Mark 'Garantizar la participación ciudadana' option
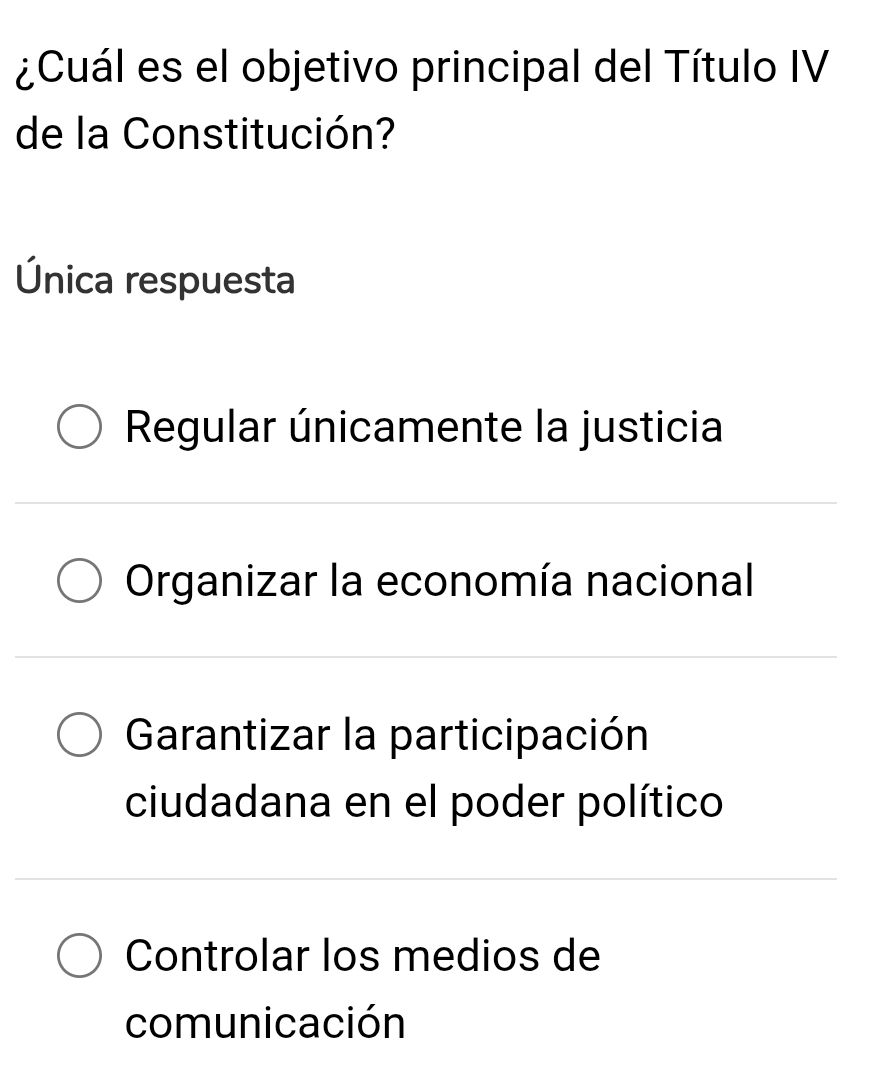877x1071 pixels. pyautogui.click(x=79, y=736)
